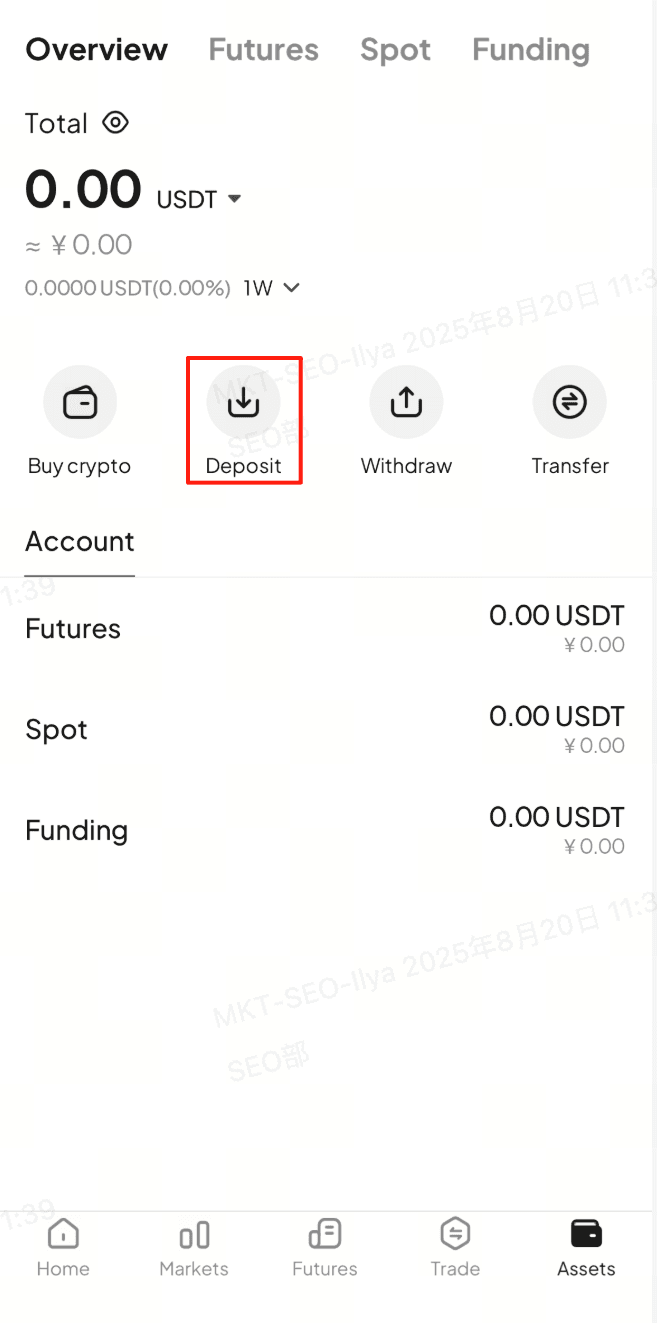Expand the 1W period dropdown
The image size is (658, 1324).
272,288
